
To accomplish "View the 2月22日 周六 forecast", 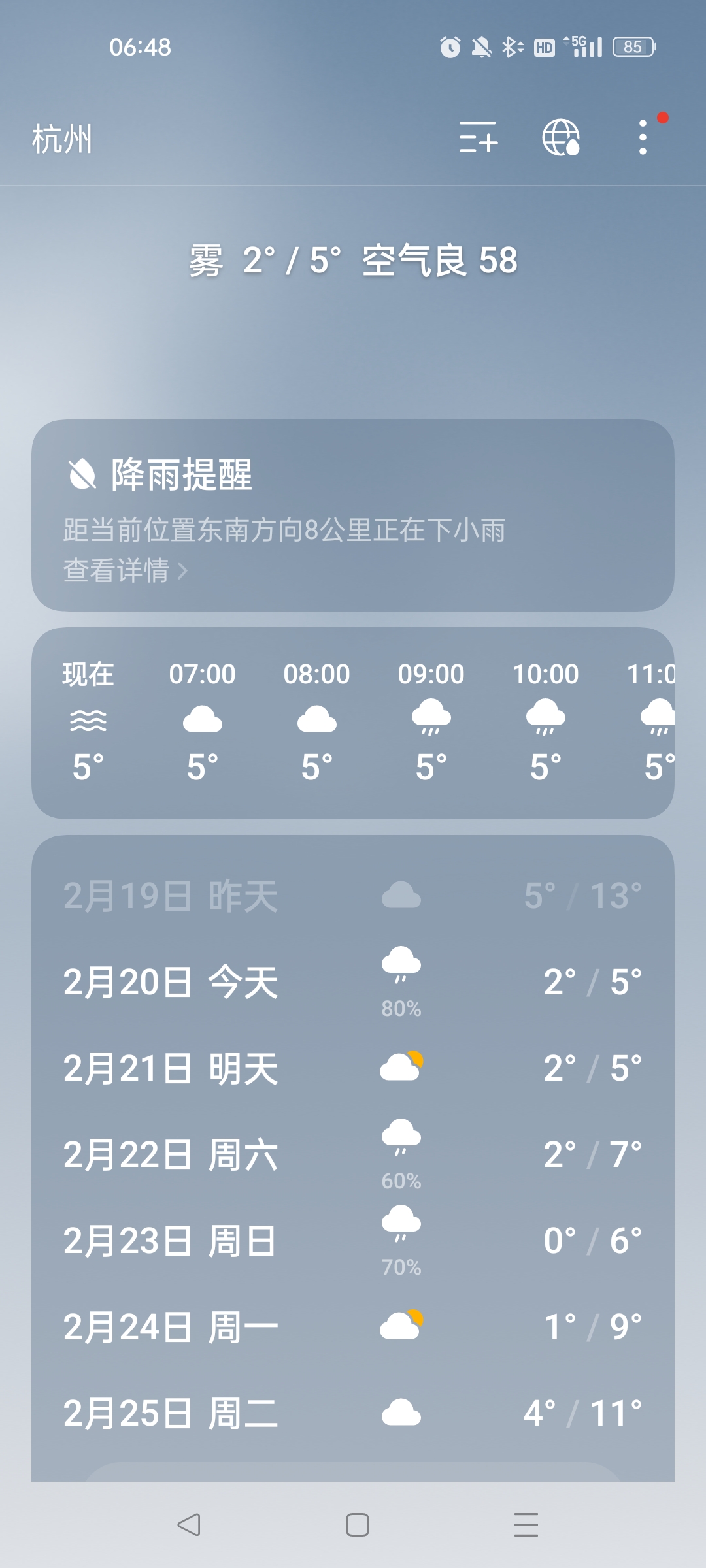I will pos(353,1154).
